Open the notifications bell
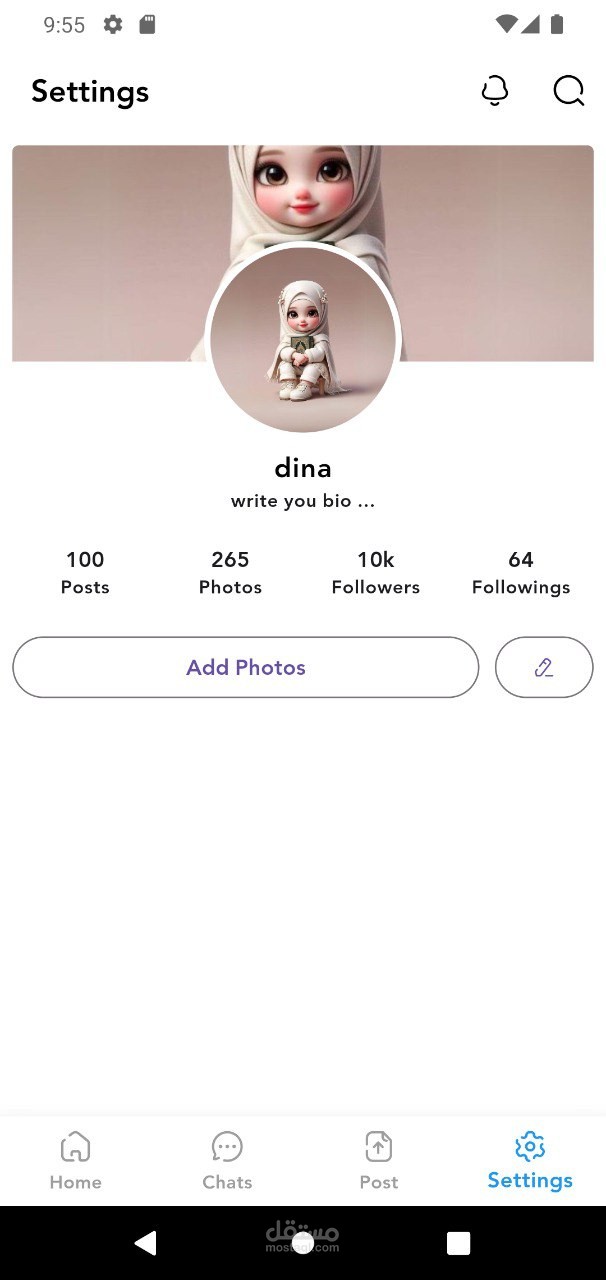Image resolution: width=606 pixels, height=1280 pixels. point(494,91)
